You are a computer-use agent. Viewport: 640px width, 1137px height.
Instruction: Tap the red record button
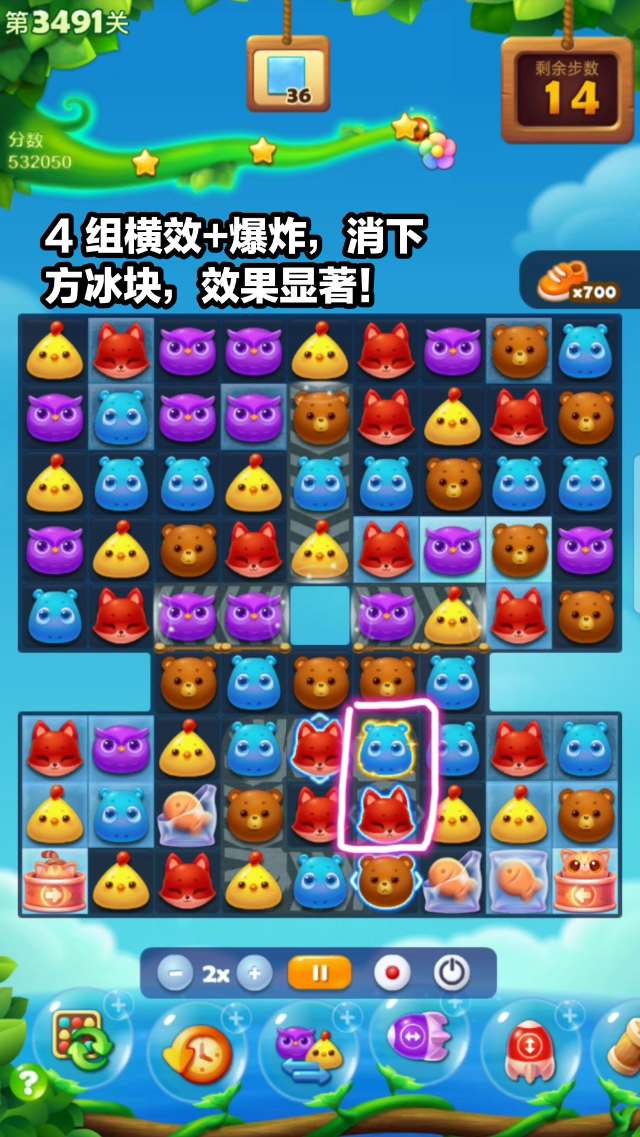(392, 973)
